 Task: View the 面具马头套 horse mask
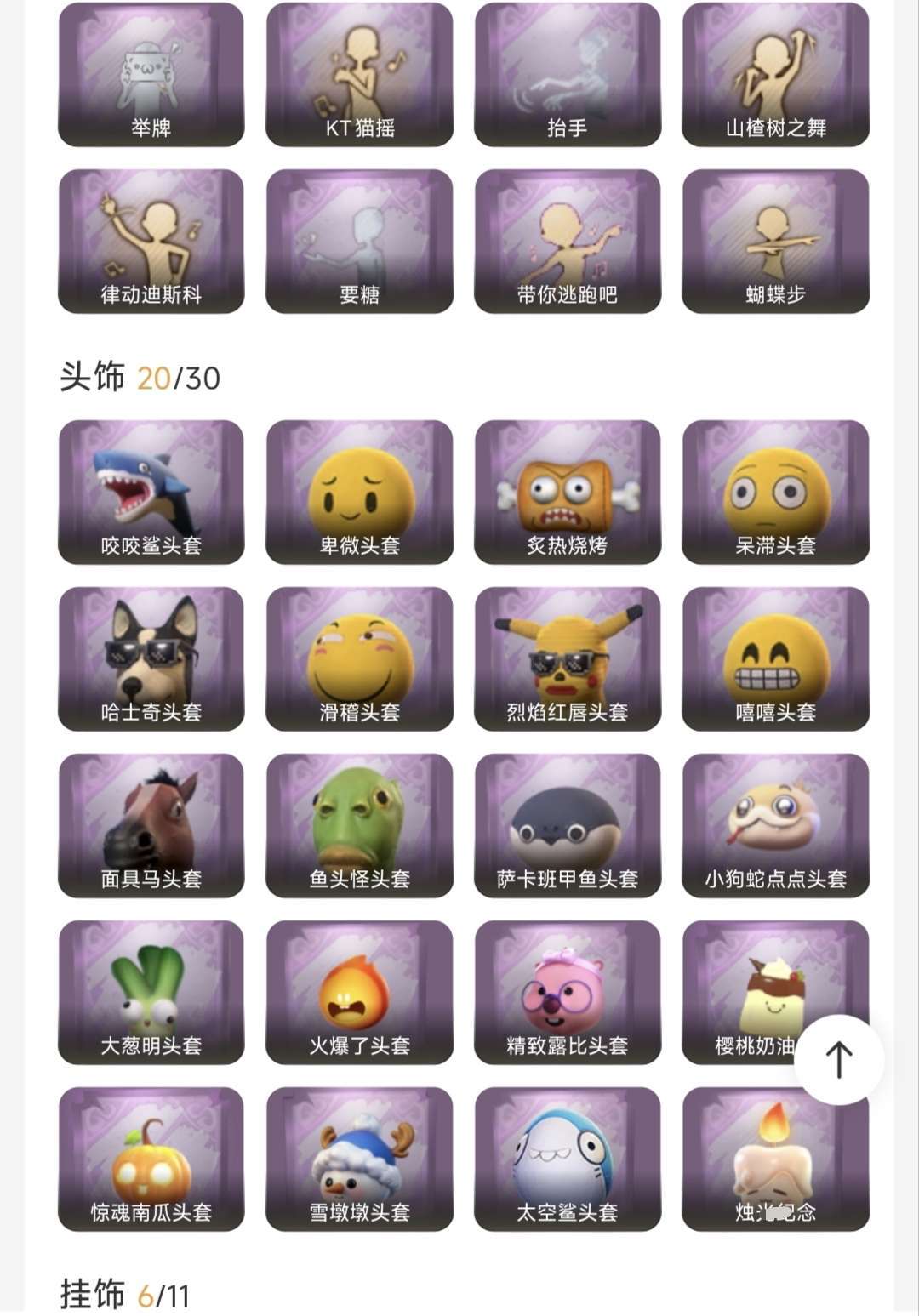(x=151, y=825)
